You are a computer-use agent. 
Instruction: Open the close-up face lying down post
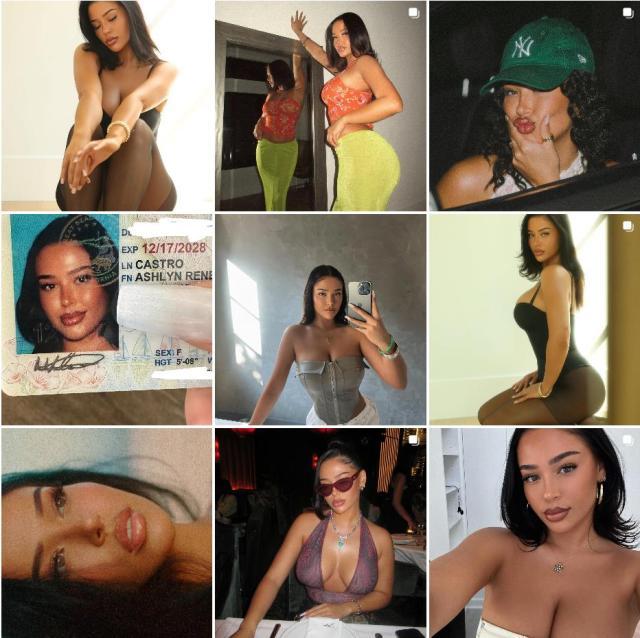tap(106, 532)
